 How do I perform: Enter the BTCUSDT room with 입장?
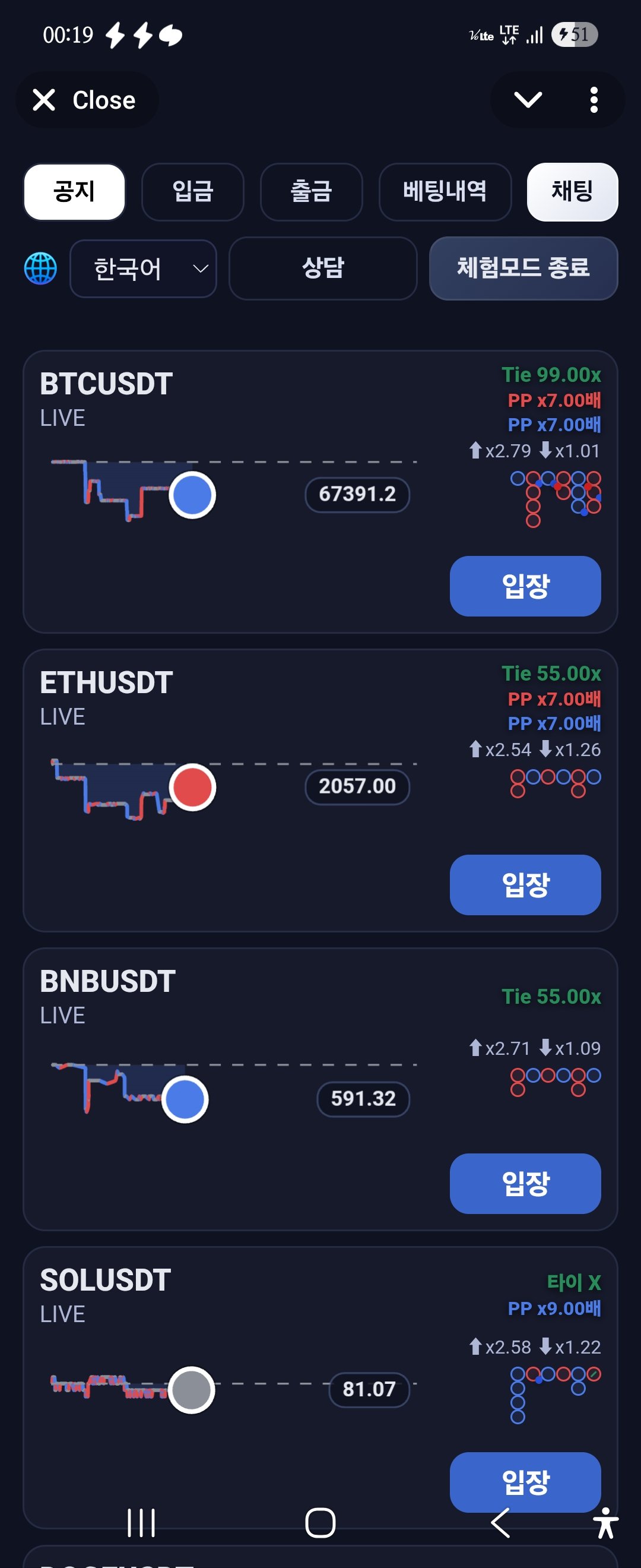click(x=525, y=586)
